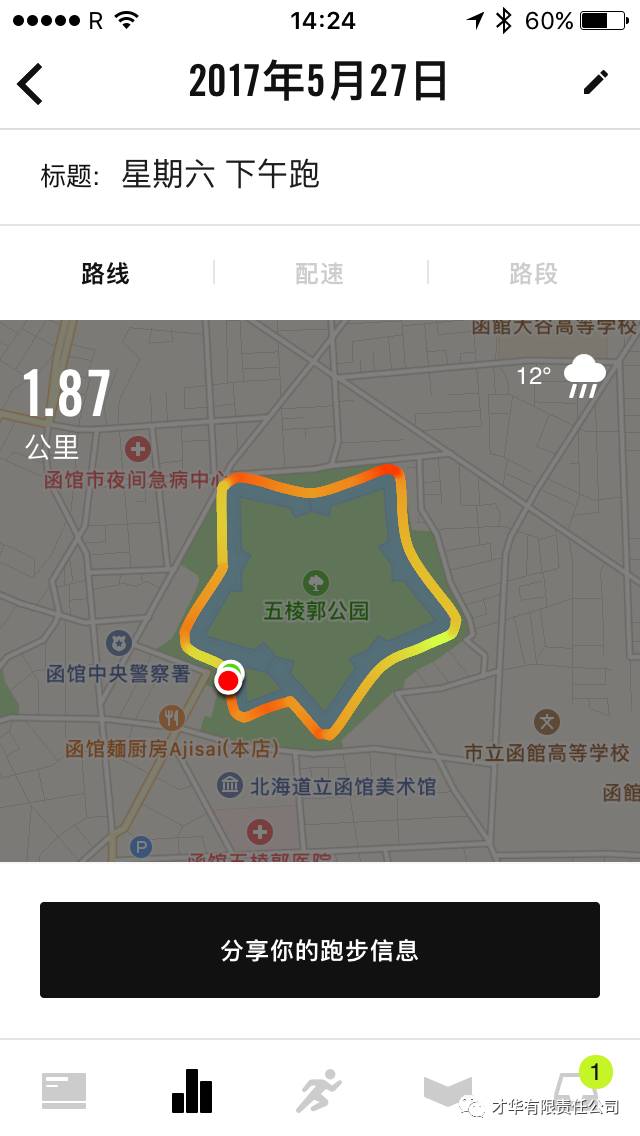The height and width of the screenshot is (1136, 640).
Task: Open the runner icon run tab
Action: pyautogui.click(x=319, y=1090)
